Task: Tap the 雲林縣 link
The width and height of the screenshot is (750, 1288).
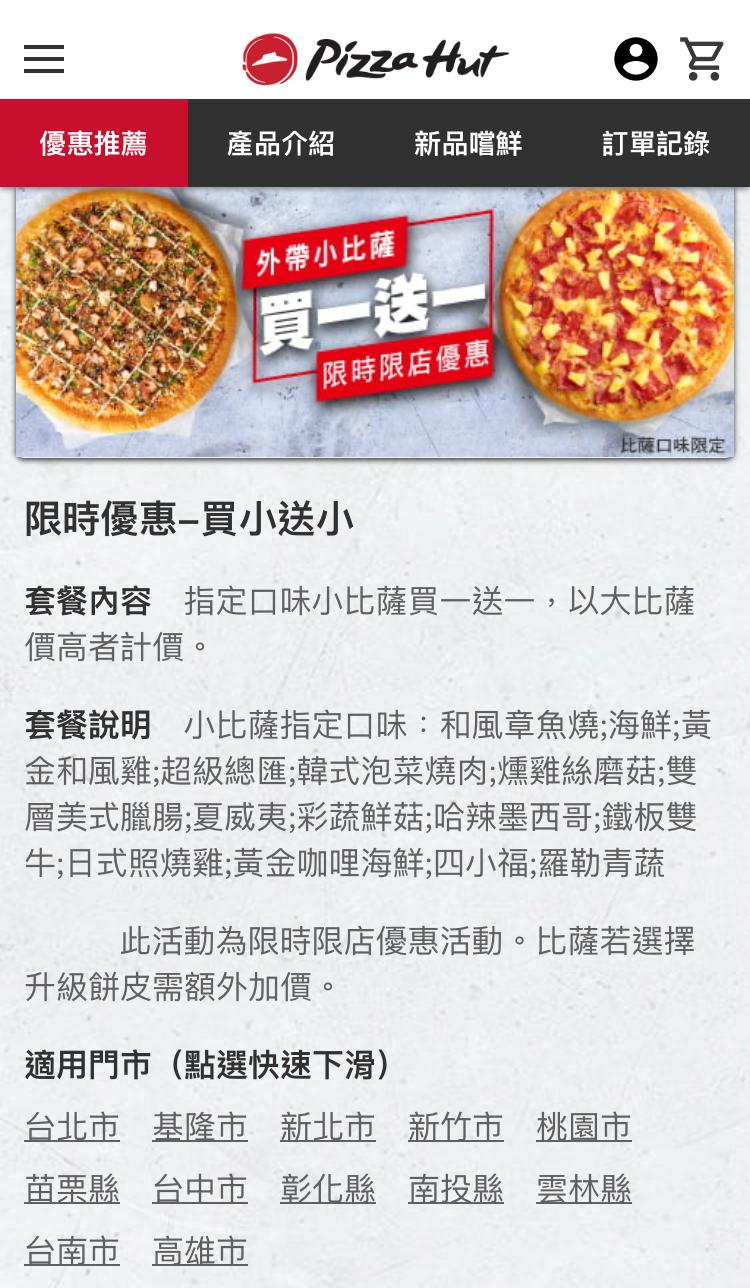Action: 584,1189
